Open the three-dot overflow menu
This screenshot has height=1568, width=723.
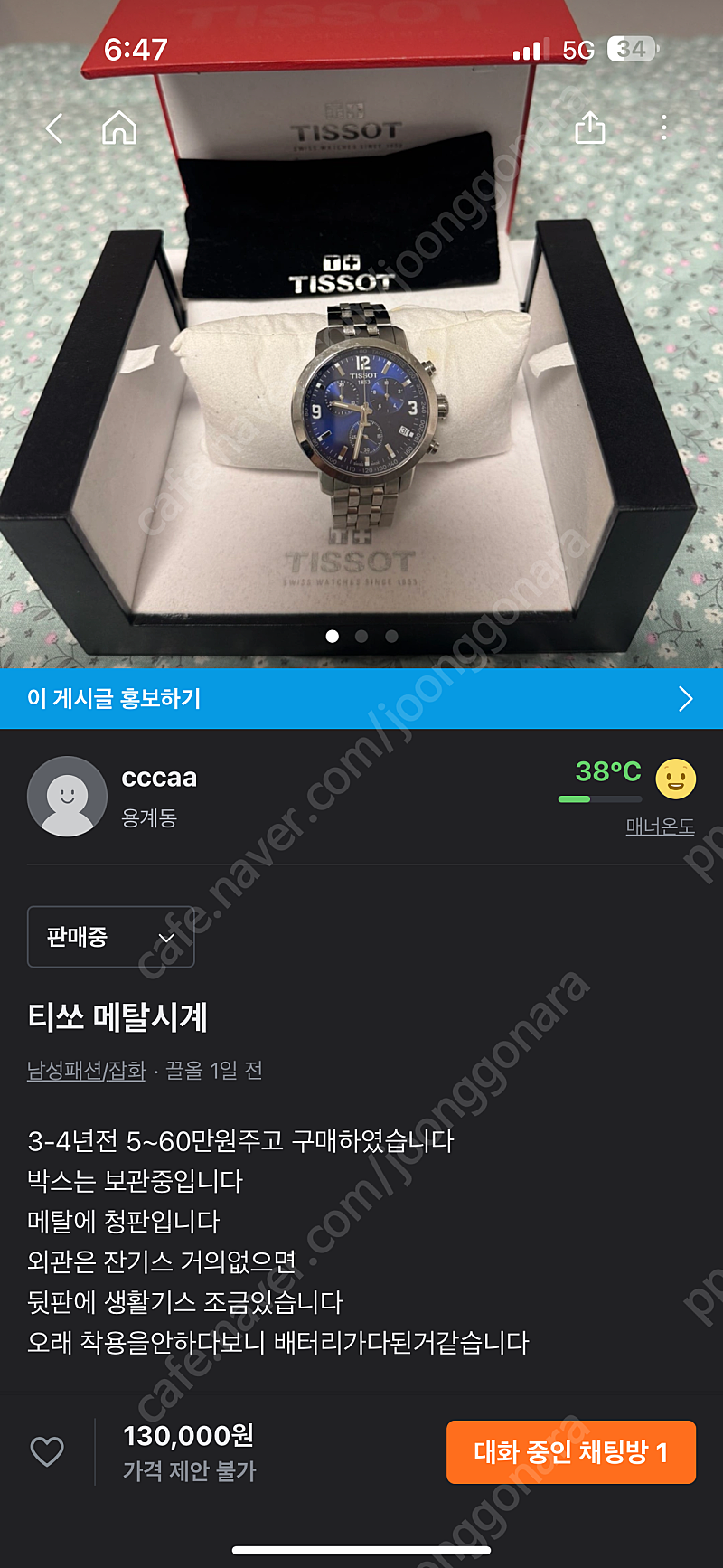click(x=664, y=128)
